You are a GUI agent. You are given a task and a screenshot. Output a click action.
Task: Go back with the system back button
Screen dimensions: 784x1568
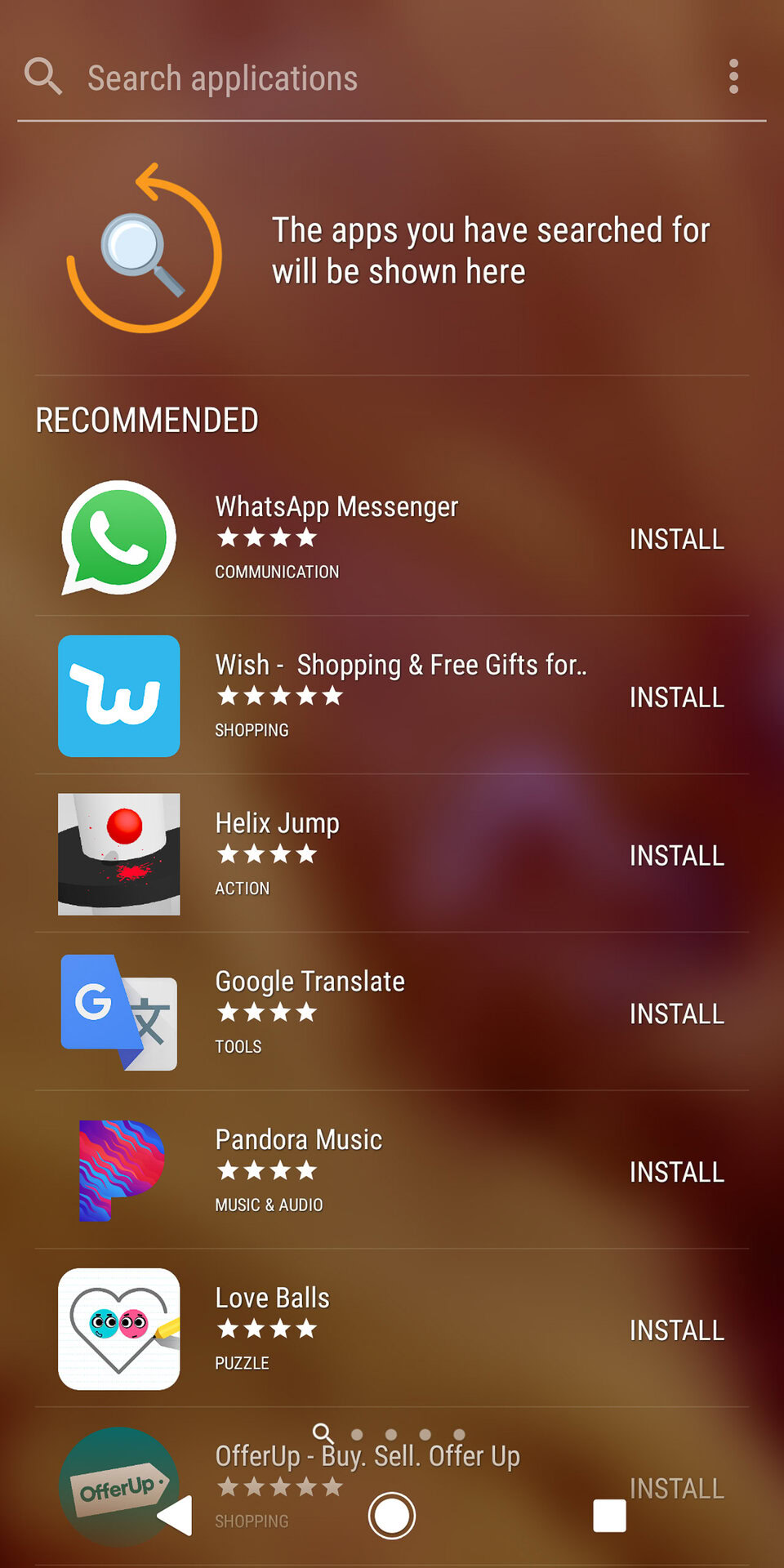pos(175,1516)
